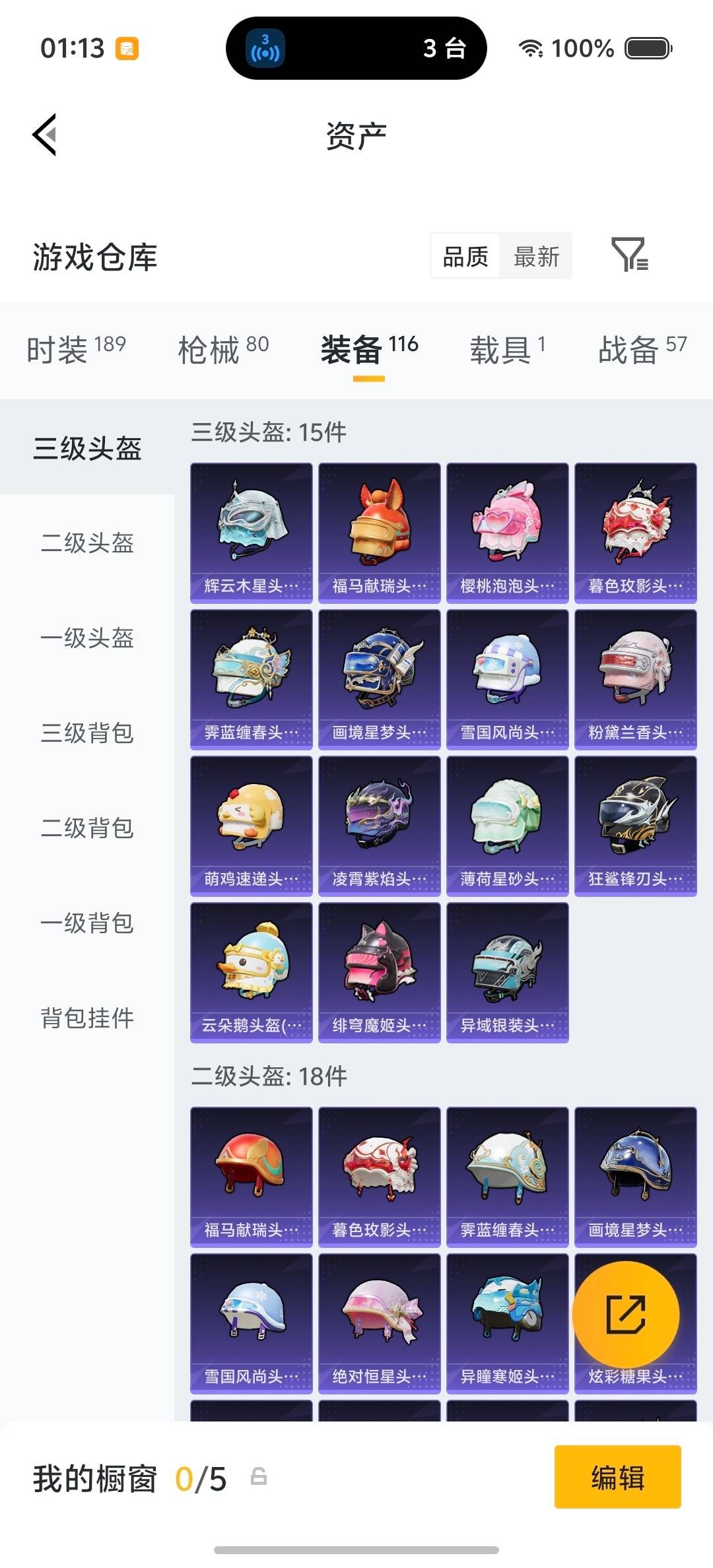Open the 云朵鹅头盔 item
Screen dimensions: 713x1568
[x=251, y=971]
